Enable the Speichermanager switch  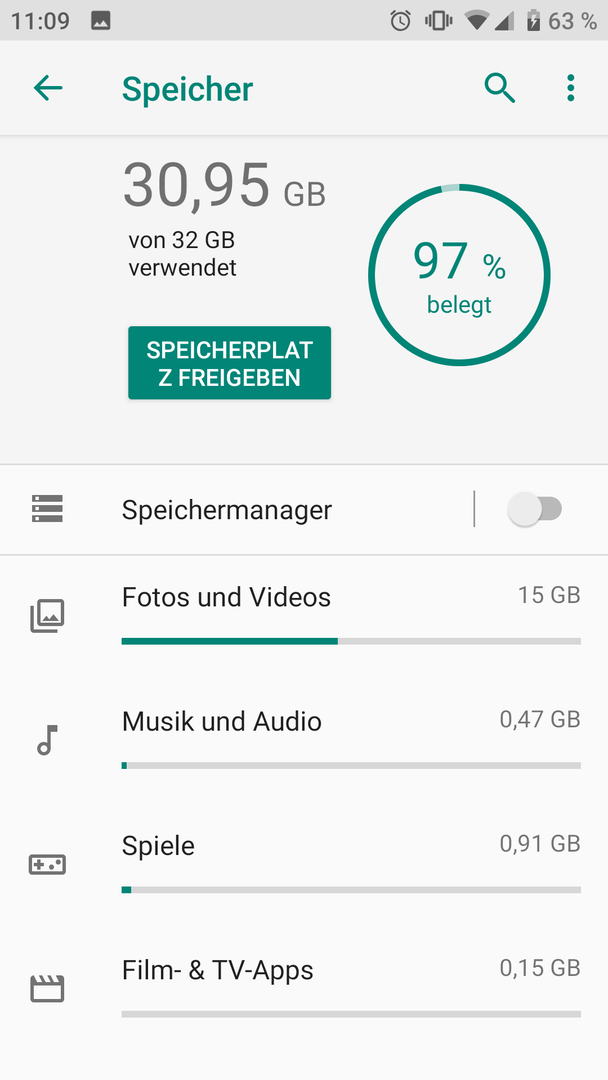[x=535, y=510]
